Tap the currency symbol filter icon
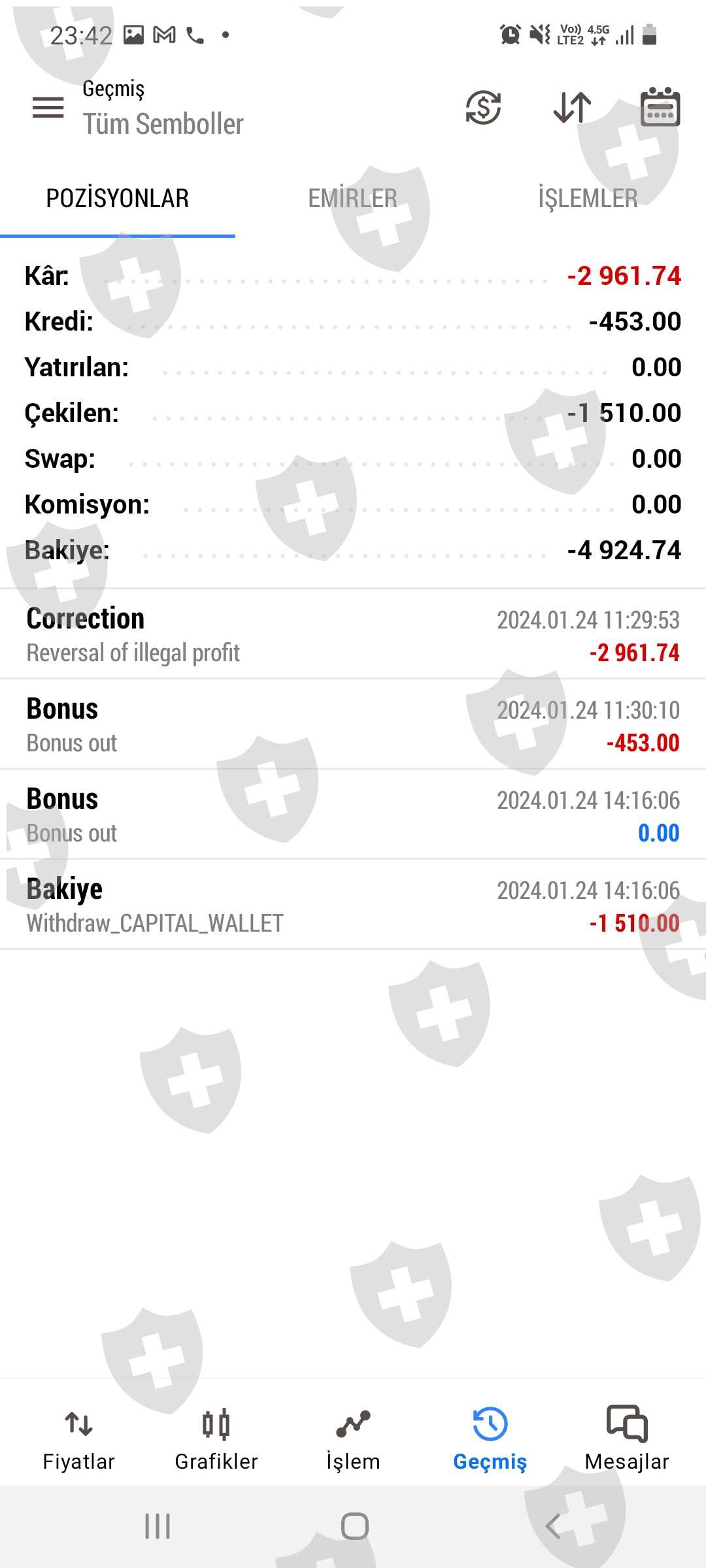Image resolution: width=706 pixels, height=1568 pixels. (x=483, y=107)
